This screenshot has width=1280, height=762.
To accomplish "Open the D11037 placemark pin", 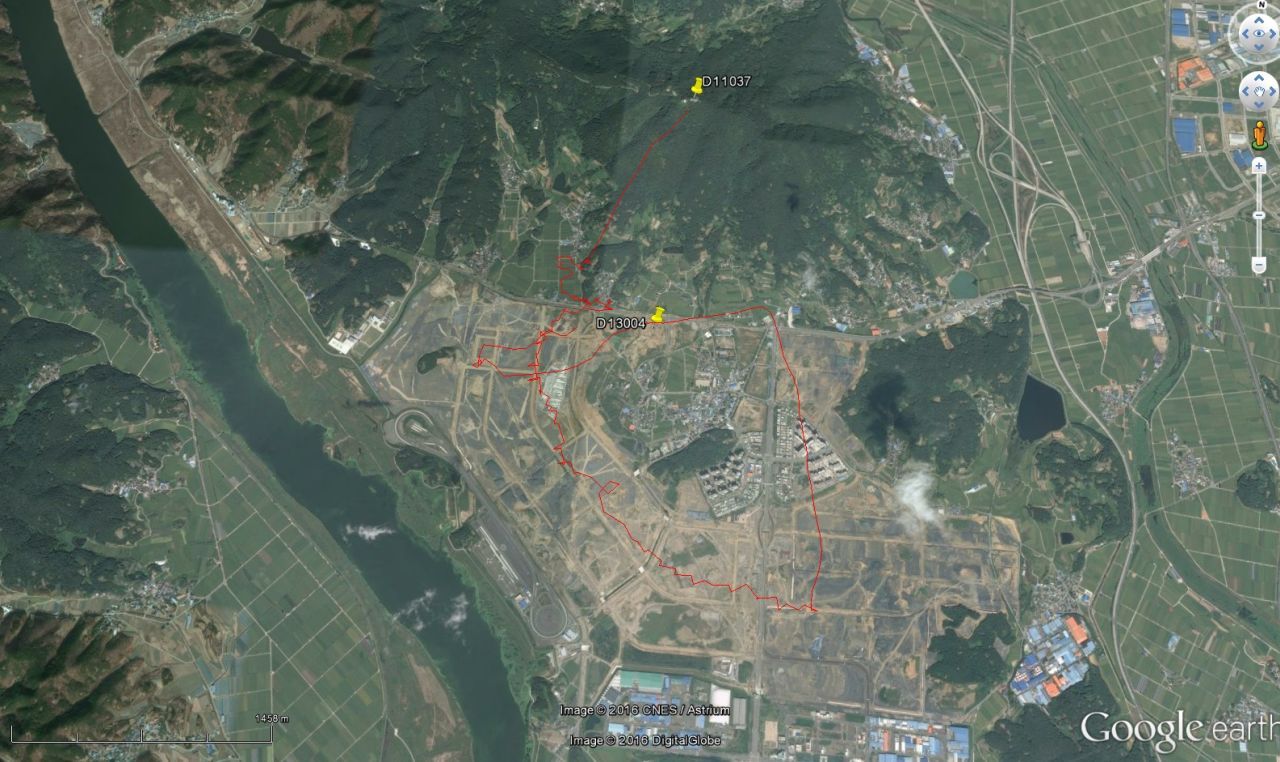I will click(697, 87).
